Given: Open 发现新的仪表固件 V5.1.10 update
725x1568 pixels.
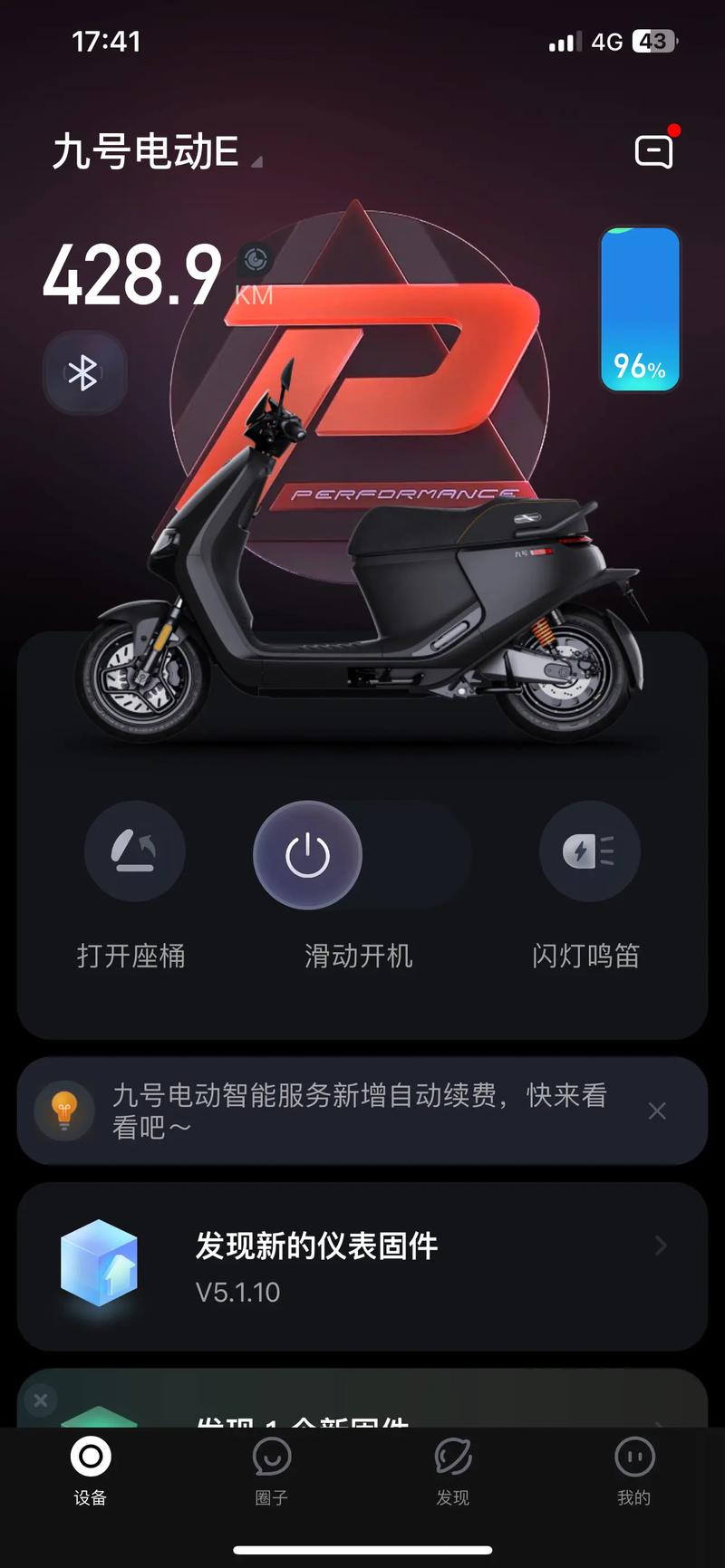Looking at the screenshot, I should 362,1266.
